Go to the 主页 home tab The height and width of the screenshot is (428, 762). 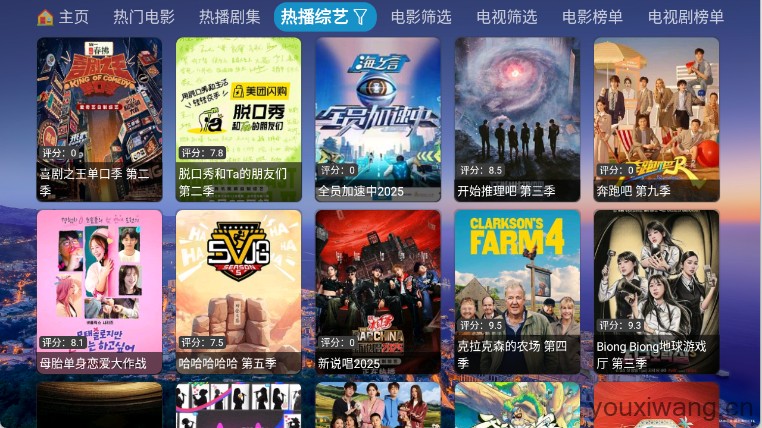click(63, 17)
